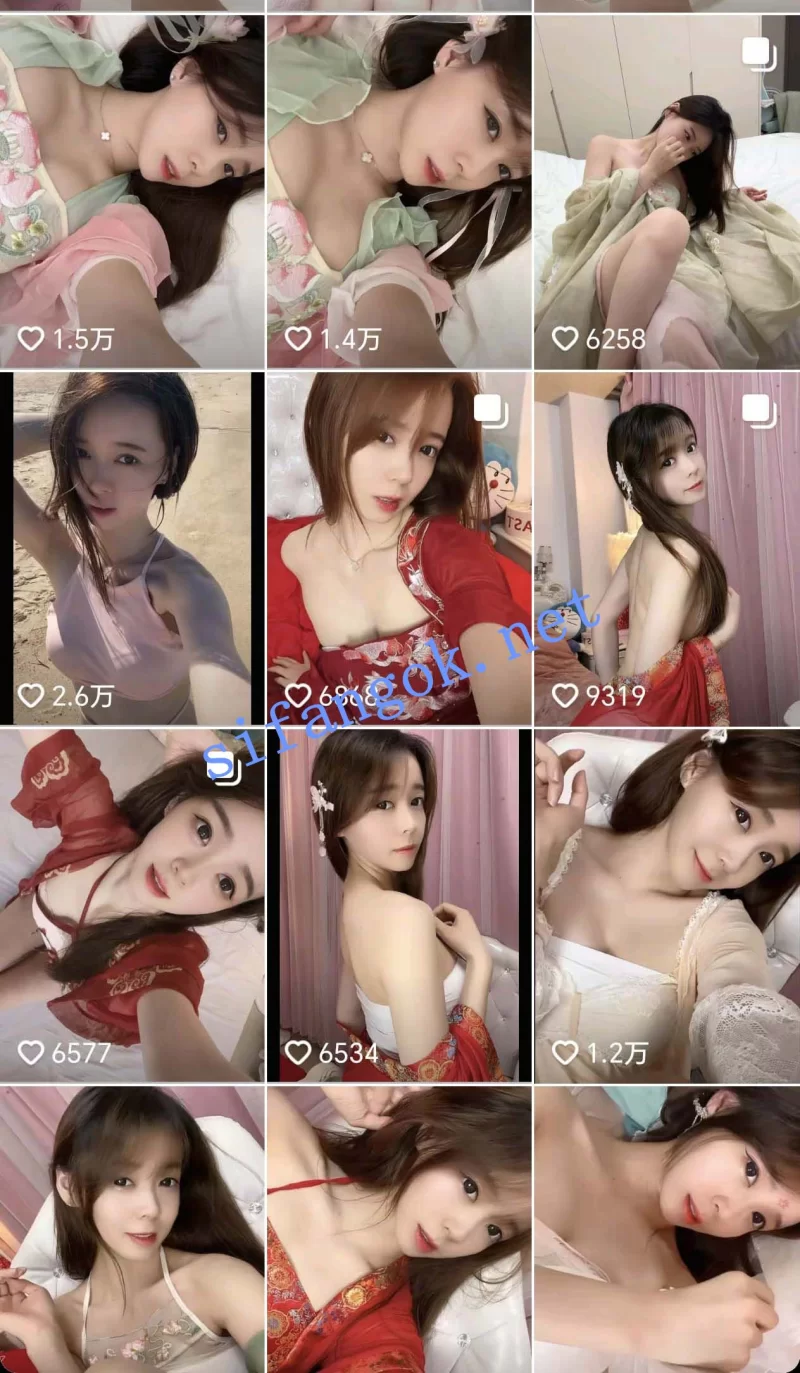
Task: Open the multi-photo post with 6258 likes
Action: coord(666,190)
